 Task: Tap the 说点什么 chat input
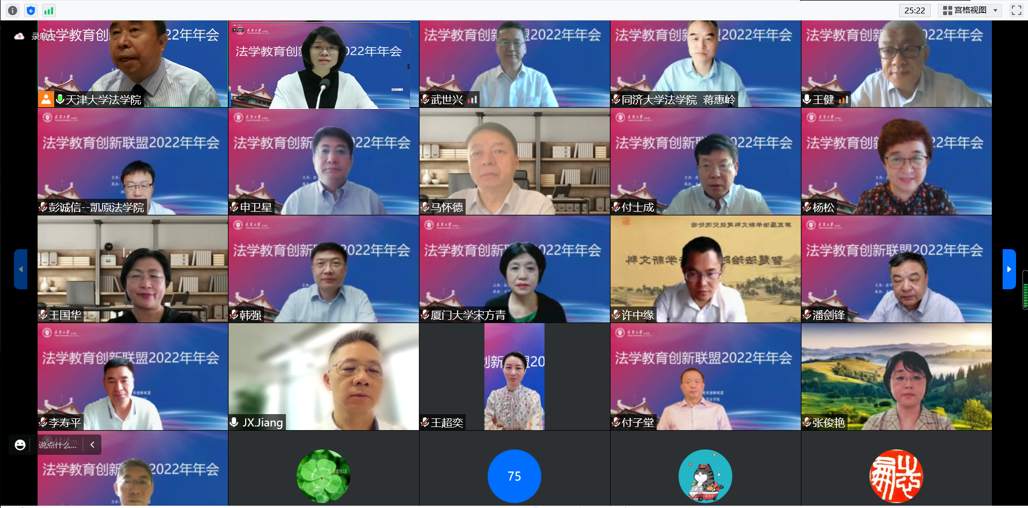coord(58,445)
